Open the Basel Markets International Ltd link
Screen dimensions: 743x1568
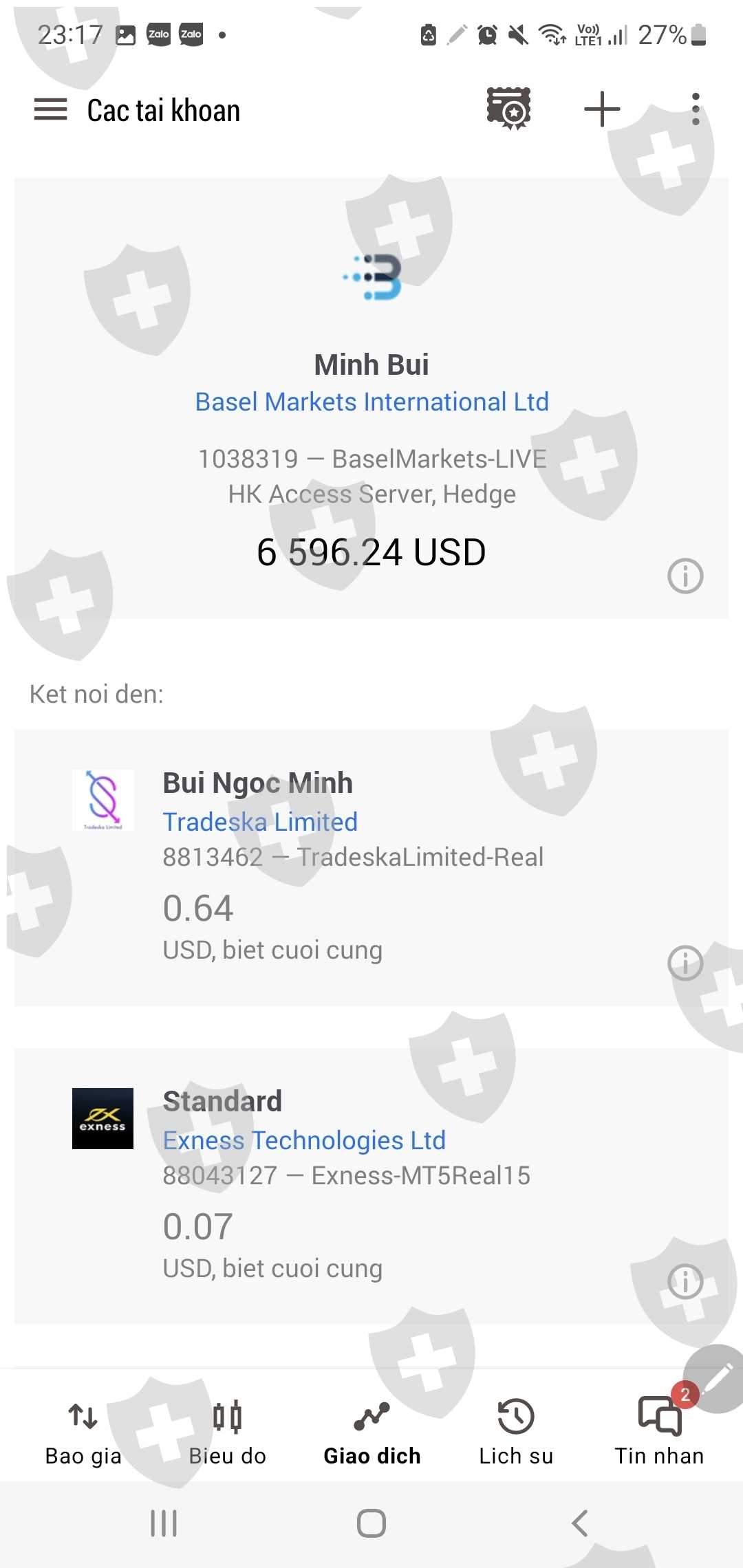pyautogui.click(x=371, y=402)
